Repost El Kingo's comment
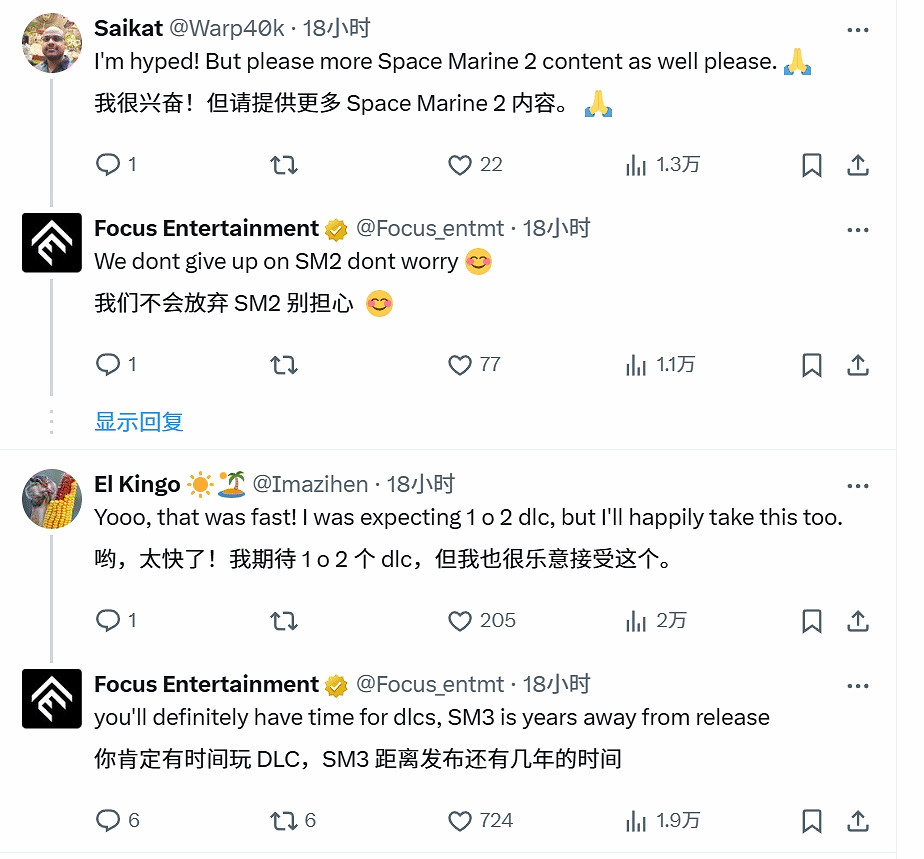This screenshot has width=924, height=859. click(284, 621)
